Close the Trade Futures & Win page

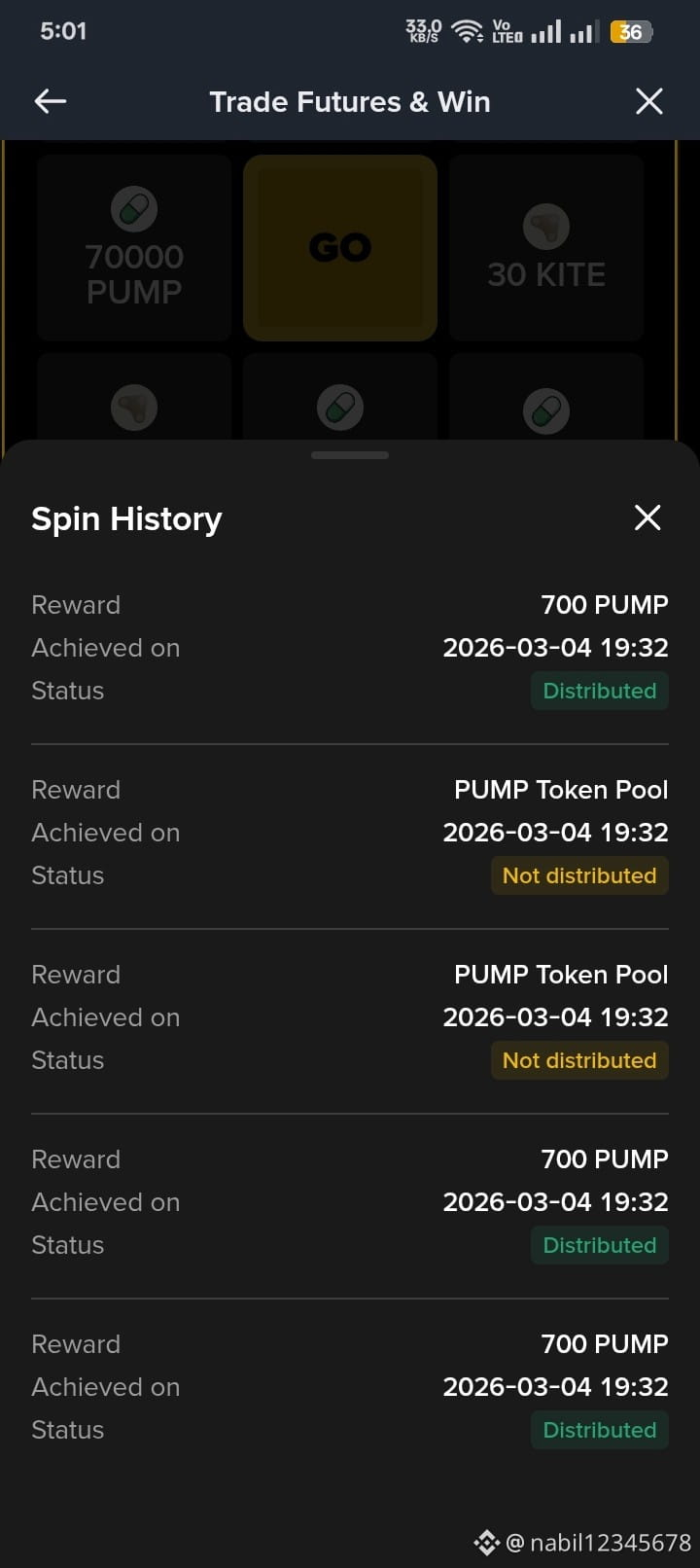(x=648, y=101)
